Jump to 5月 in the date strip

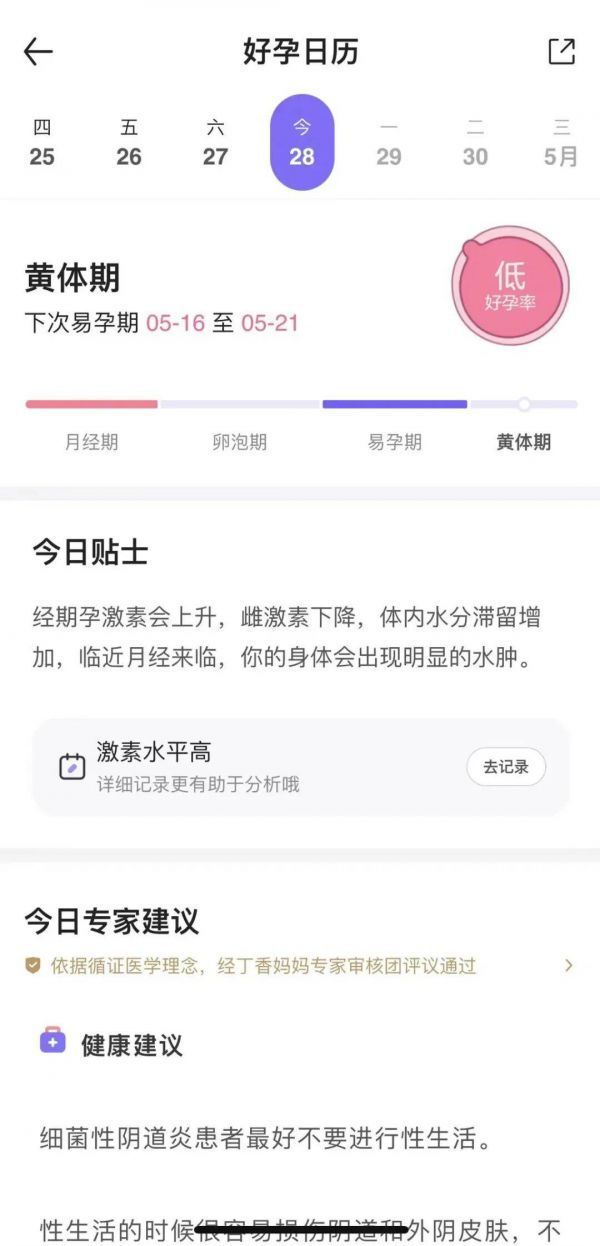coord(562,143)
